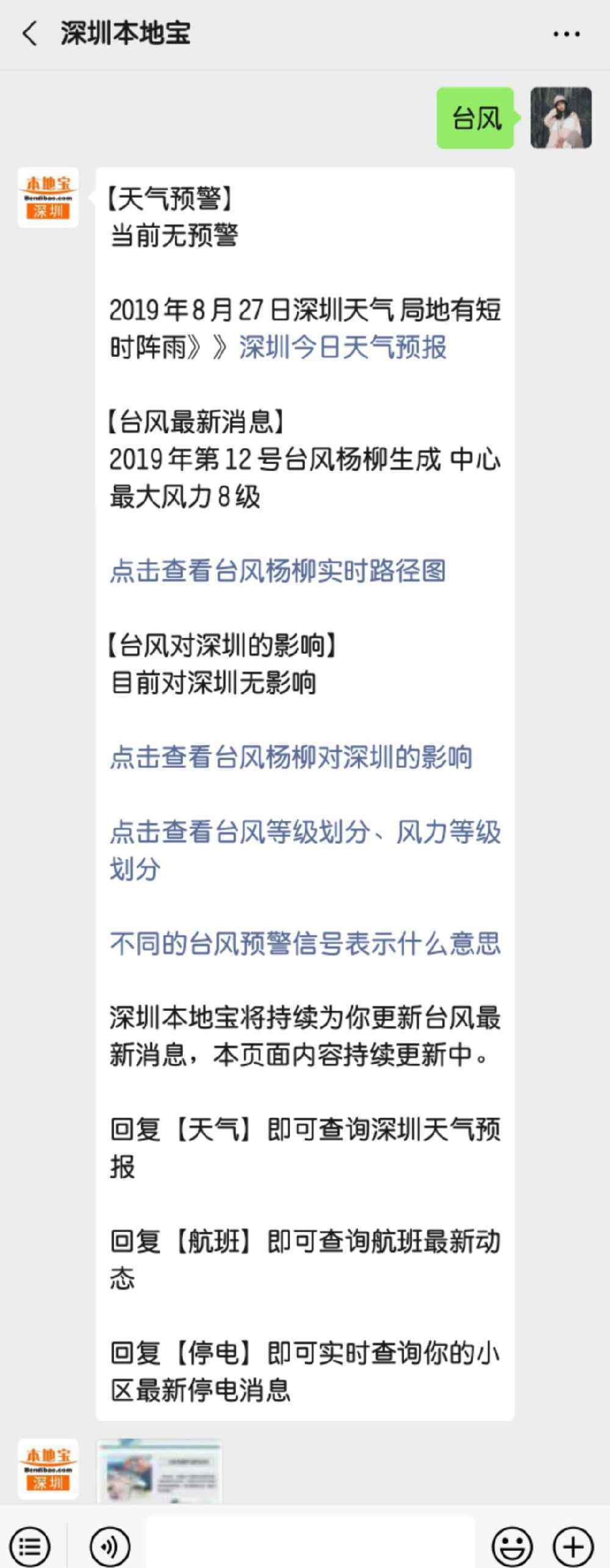Viewport: 610px width, 1568px height.
Task: Open 点击查看台风杨柳对深圳的影响 link
Action: click(291, 757)
